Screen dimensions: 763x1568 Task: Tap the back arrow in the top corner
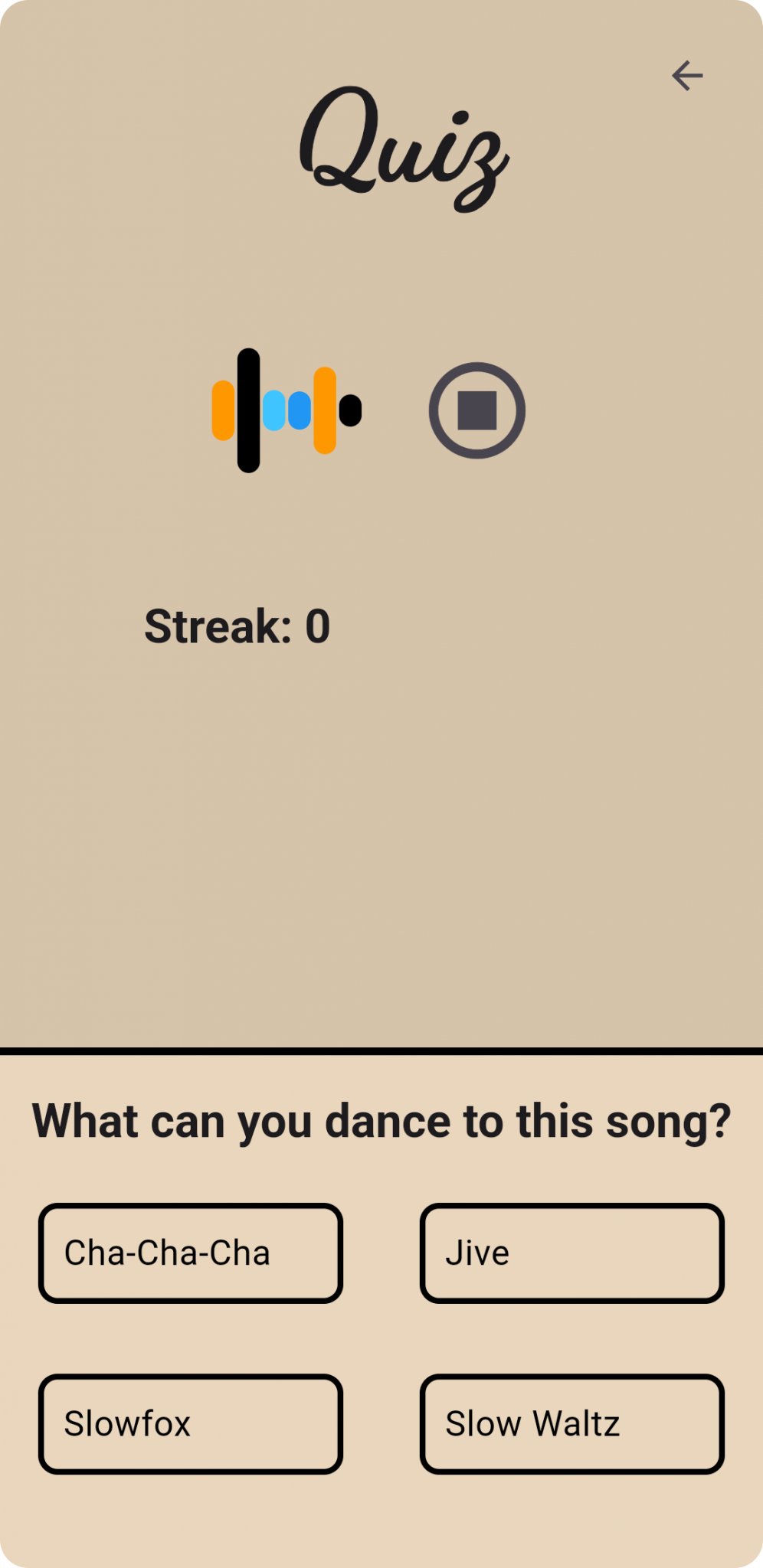point(687,74)
